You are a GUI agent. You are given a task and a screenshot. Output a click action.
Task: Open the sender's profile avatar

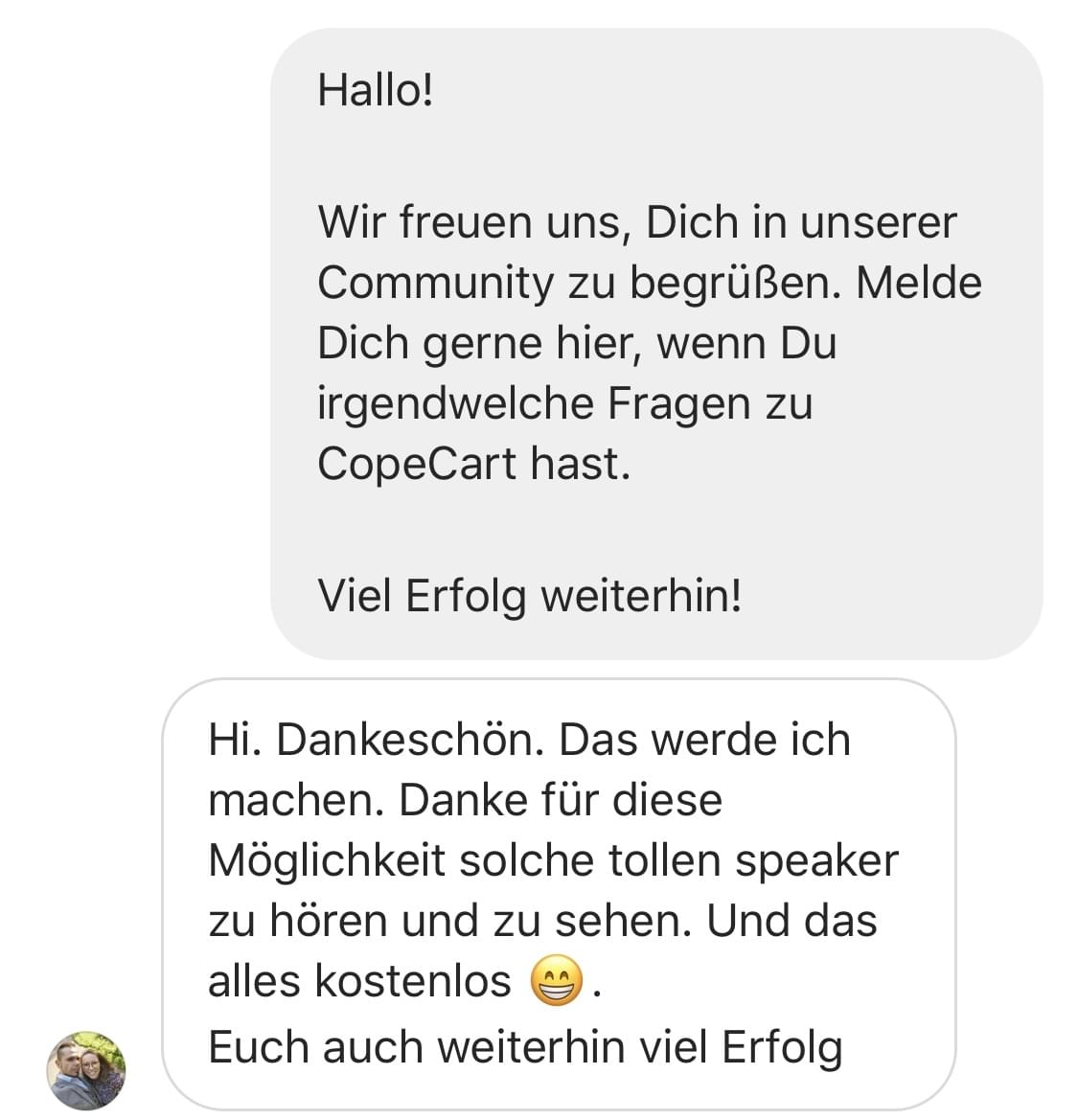(86, 1070)
